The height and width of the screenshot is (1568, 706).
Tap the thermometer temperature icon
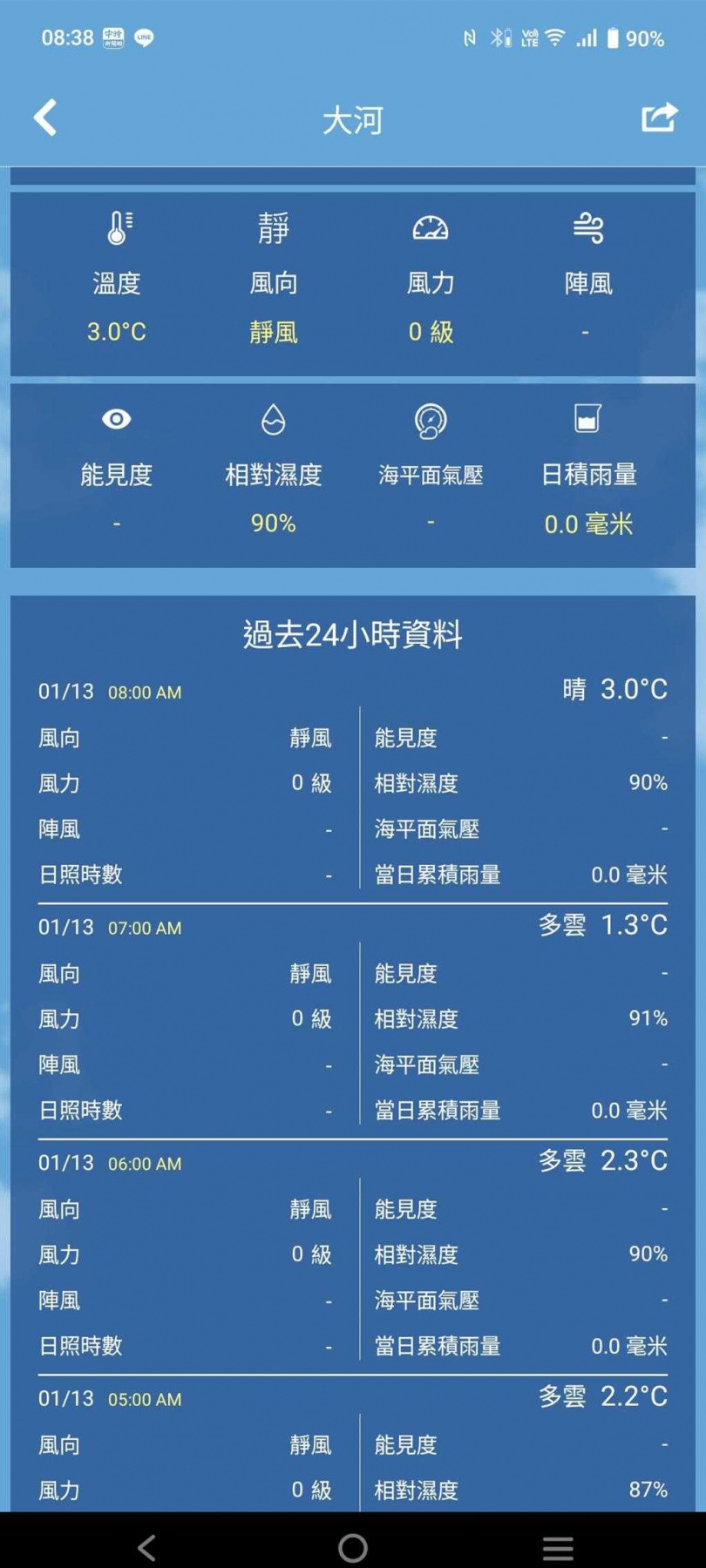click(x=119, y=228)
